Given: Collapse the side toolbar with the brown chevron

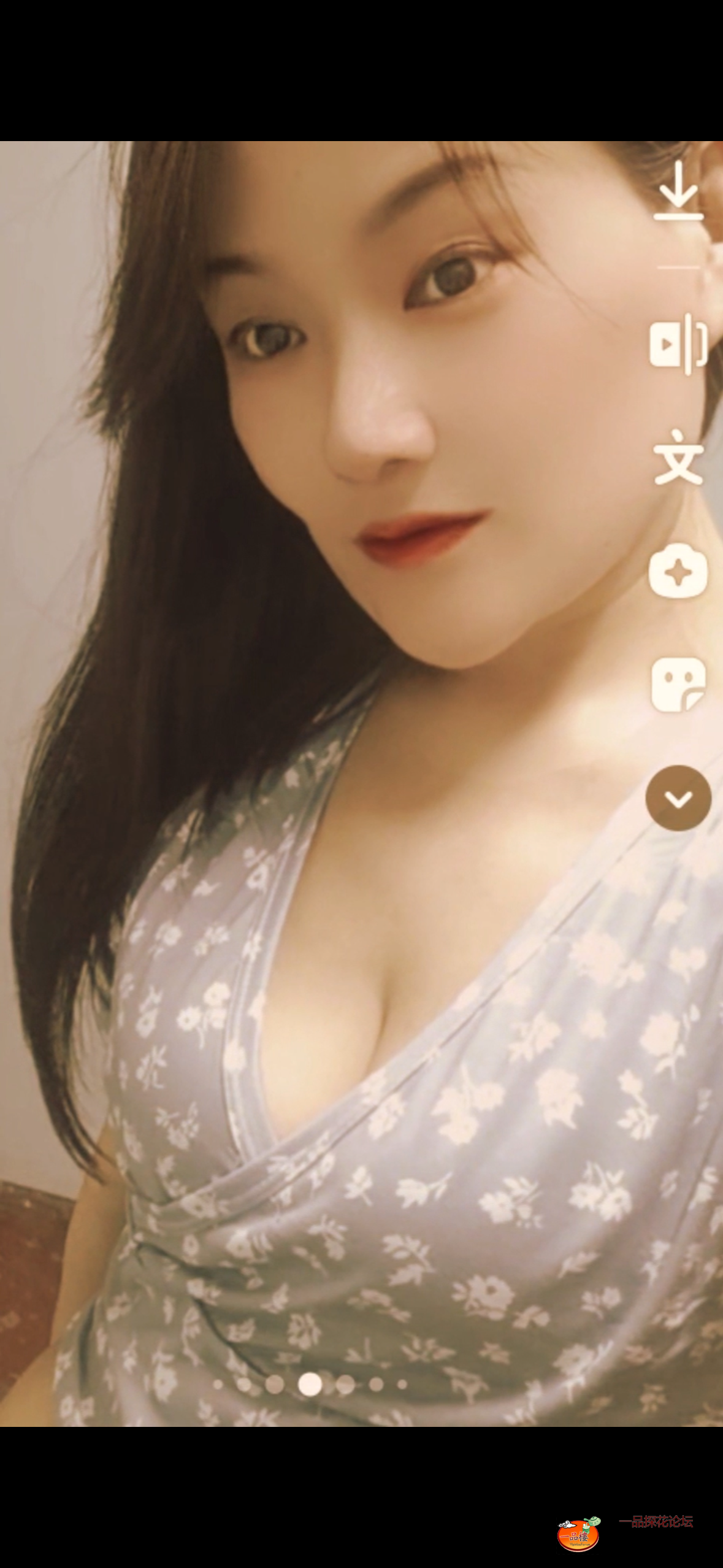Looking at the screenshot, I should coord(678,796).
